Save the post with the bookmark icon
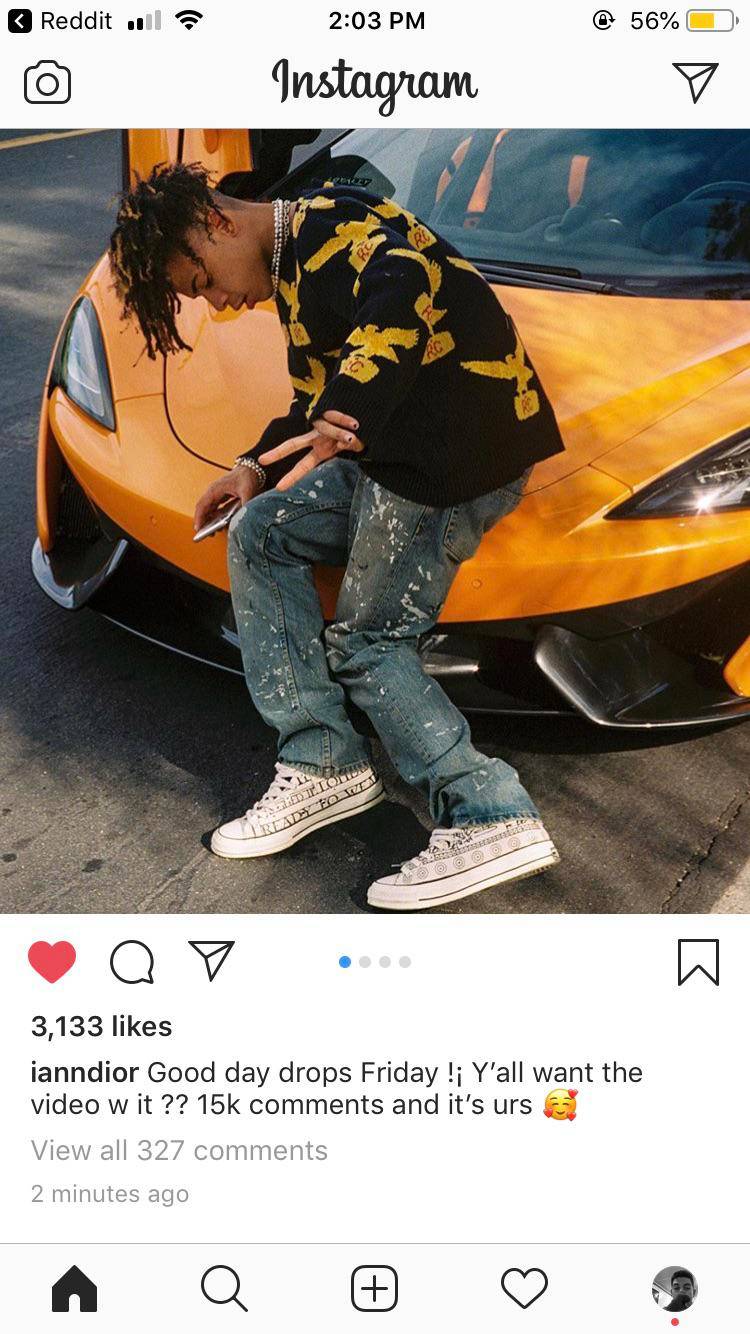Screen dimensions: 750x1334 (x=698, y=962)
